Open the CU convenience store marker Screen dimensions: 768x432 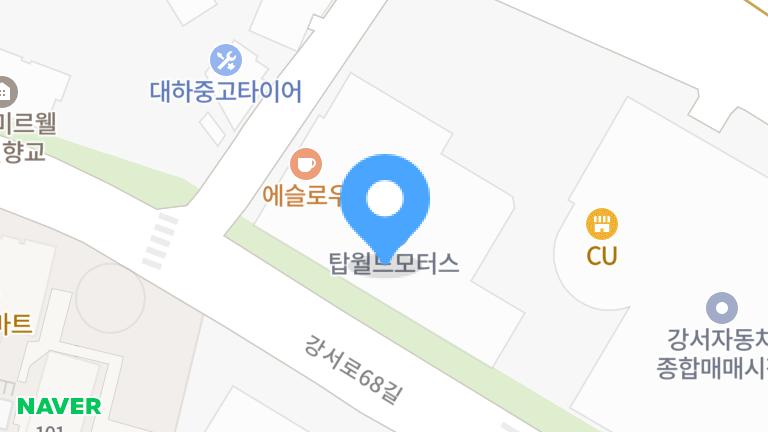602,224
